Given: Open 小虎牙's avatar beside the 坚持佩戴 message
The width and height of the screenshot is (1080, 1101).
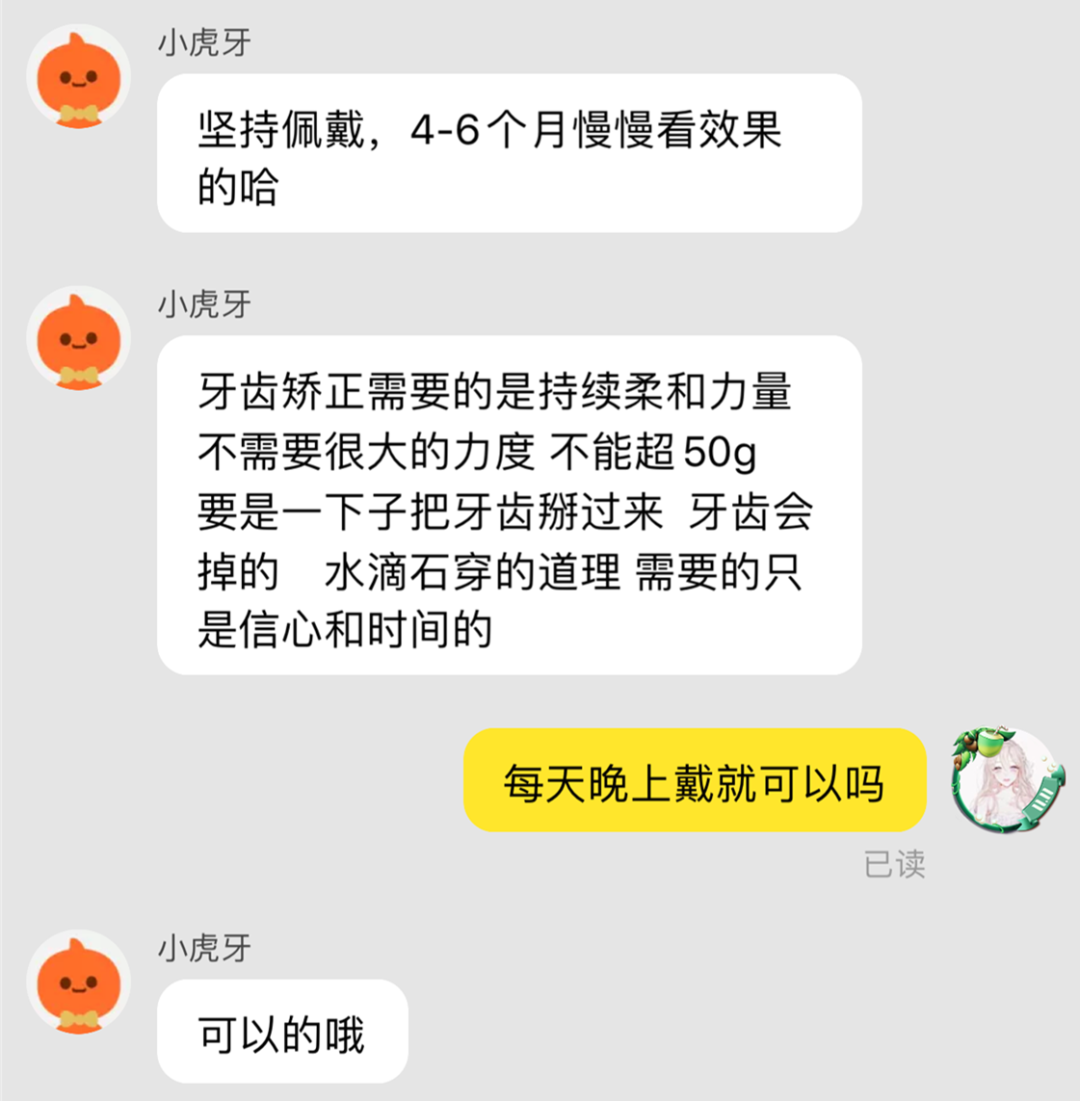Looking at the screenshot, I should pos(79,77).
